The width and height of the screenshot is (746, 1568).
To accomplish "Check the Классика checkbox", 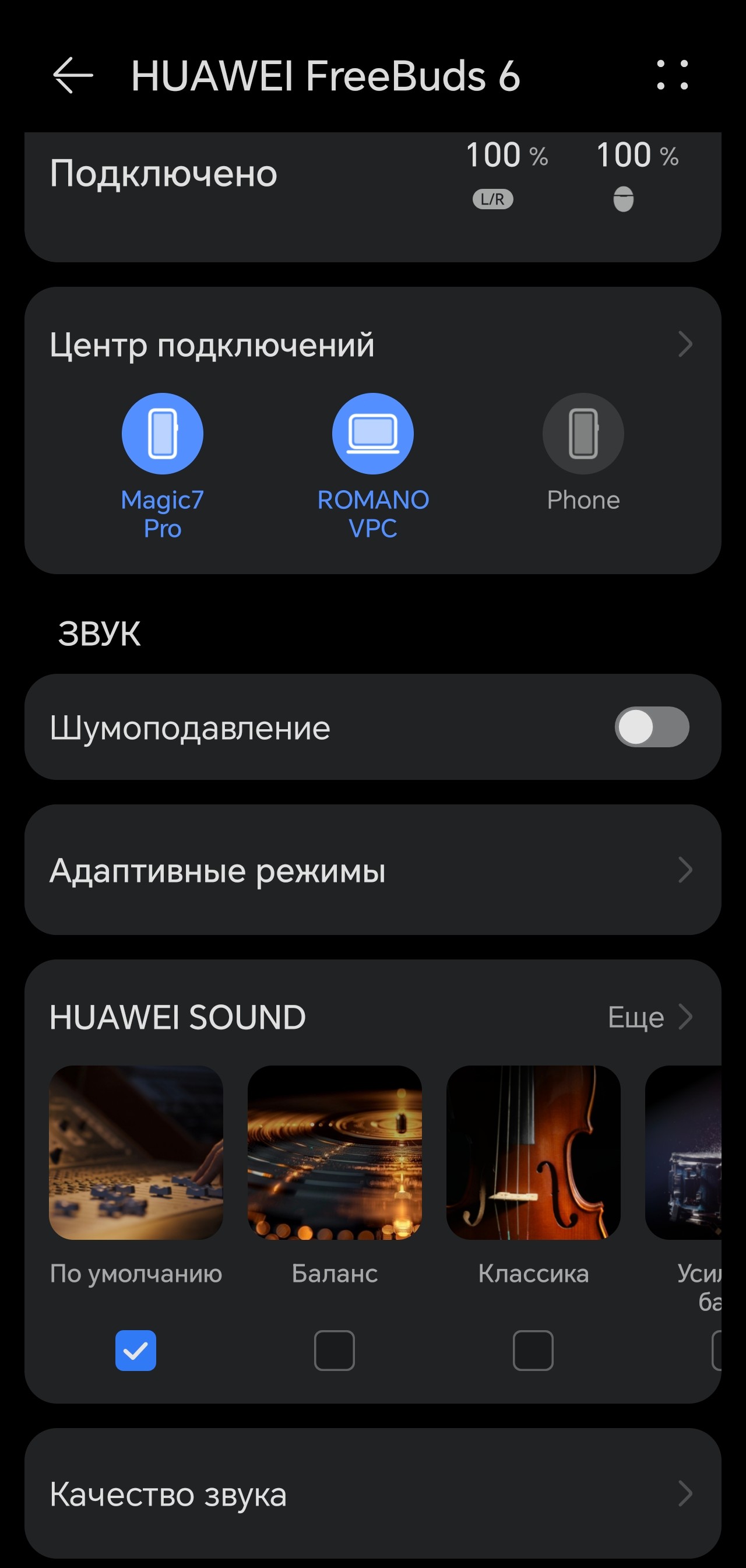I will [533, 1351].
